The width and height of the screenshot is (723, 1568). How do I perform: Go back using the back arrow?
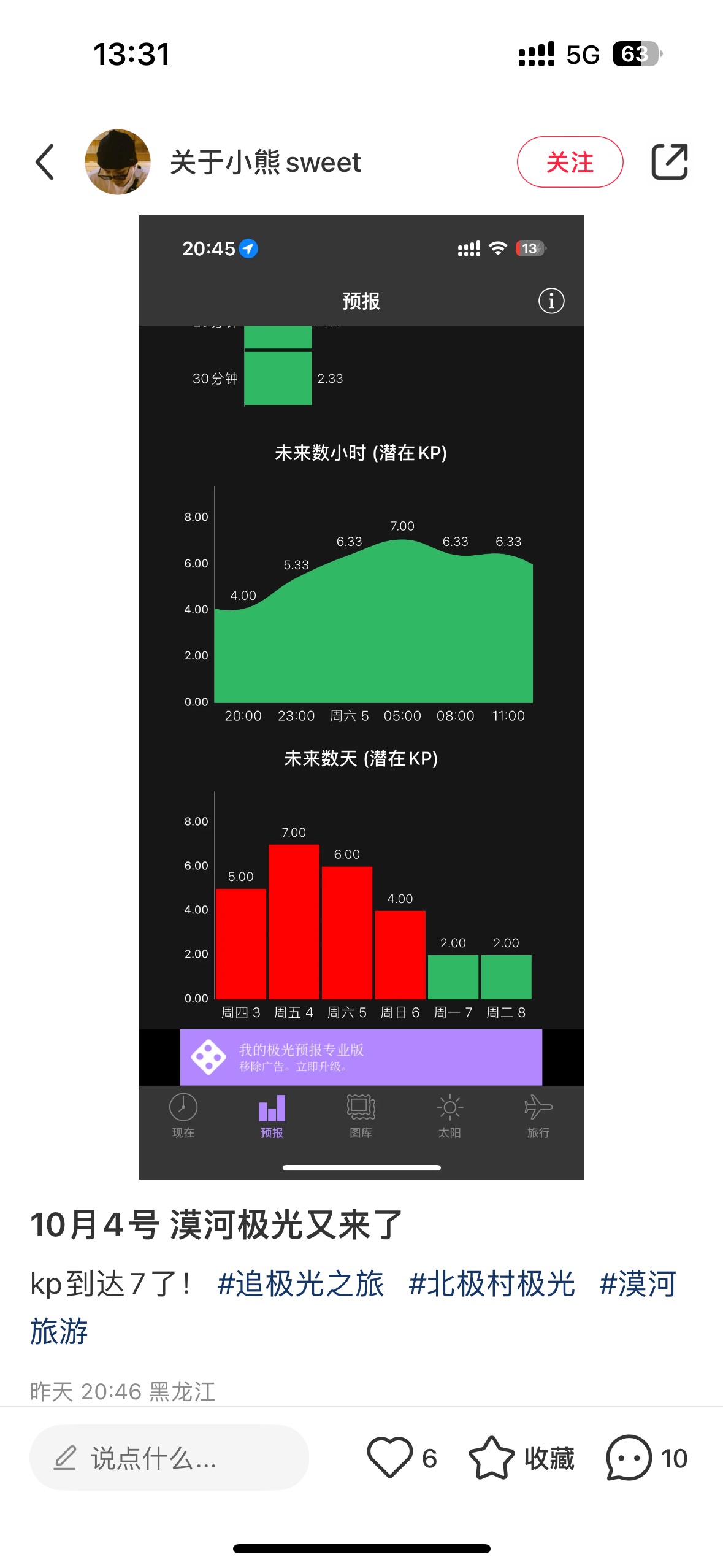point(45,162)
